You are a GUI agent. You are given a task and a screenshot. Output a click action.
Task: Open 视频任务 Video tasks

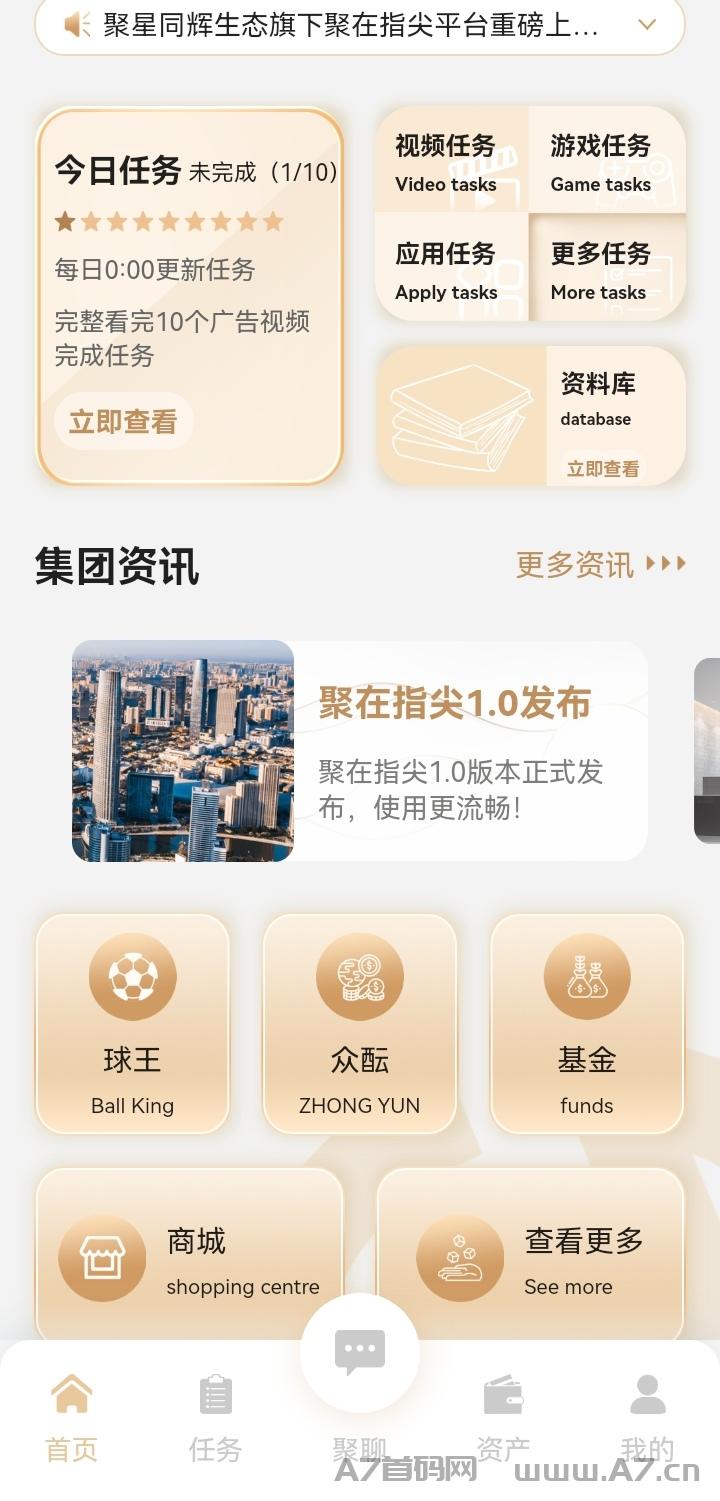point(452,160)
